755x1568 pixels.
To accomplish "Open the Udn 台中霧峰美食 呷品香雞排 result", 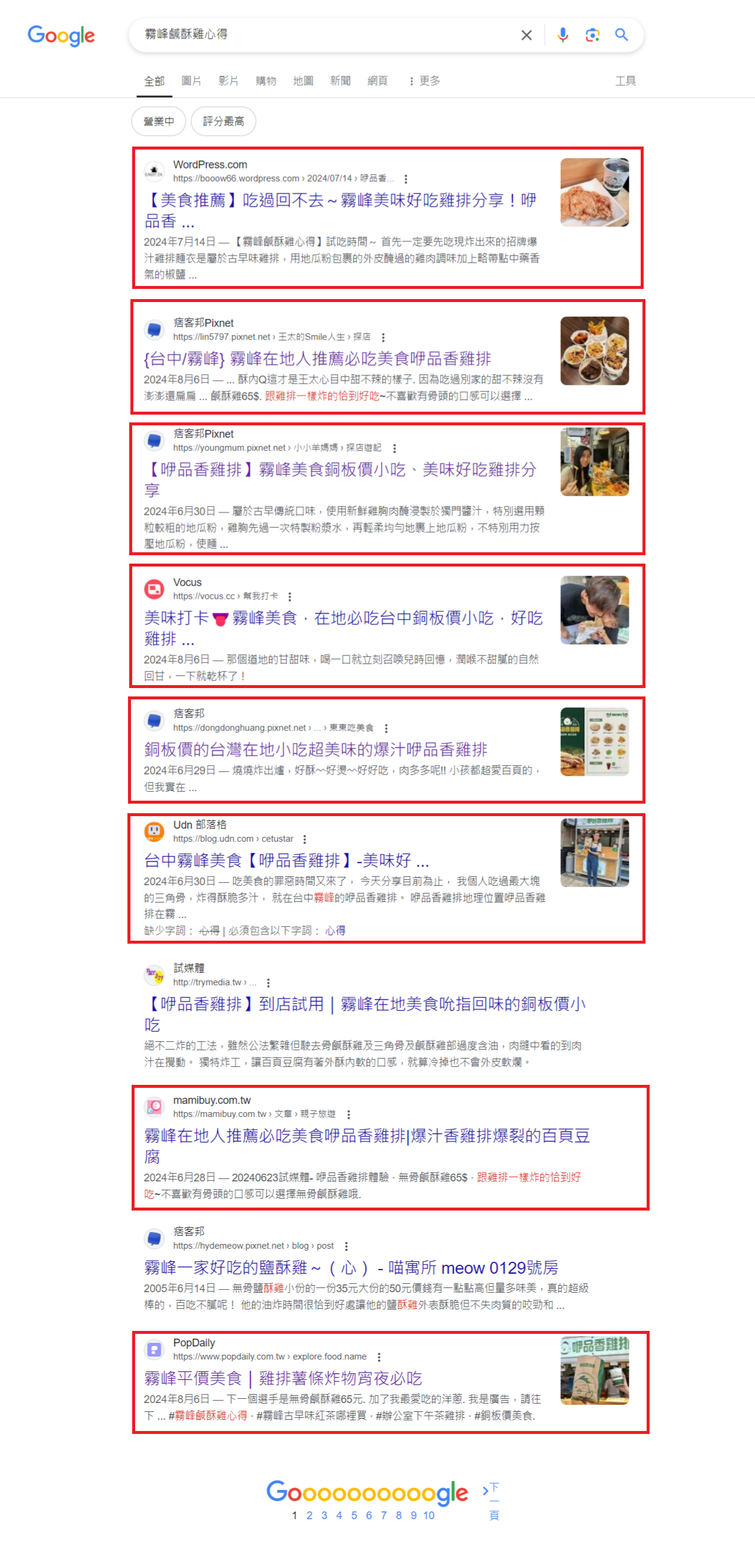I will click(286, 860).
